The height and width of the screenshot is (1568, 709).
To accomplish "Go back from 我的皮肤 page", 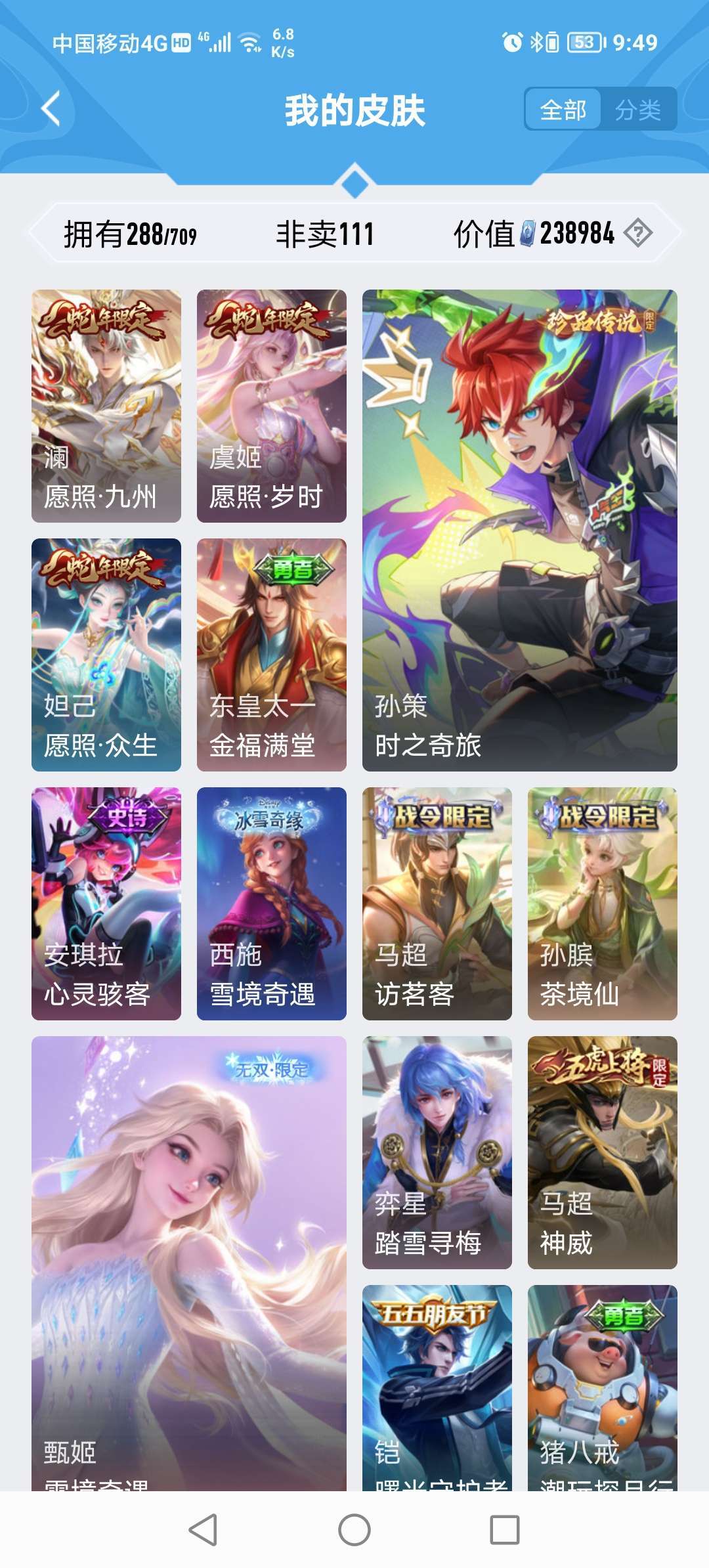I will (x=51, y=109).
